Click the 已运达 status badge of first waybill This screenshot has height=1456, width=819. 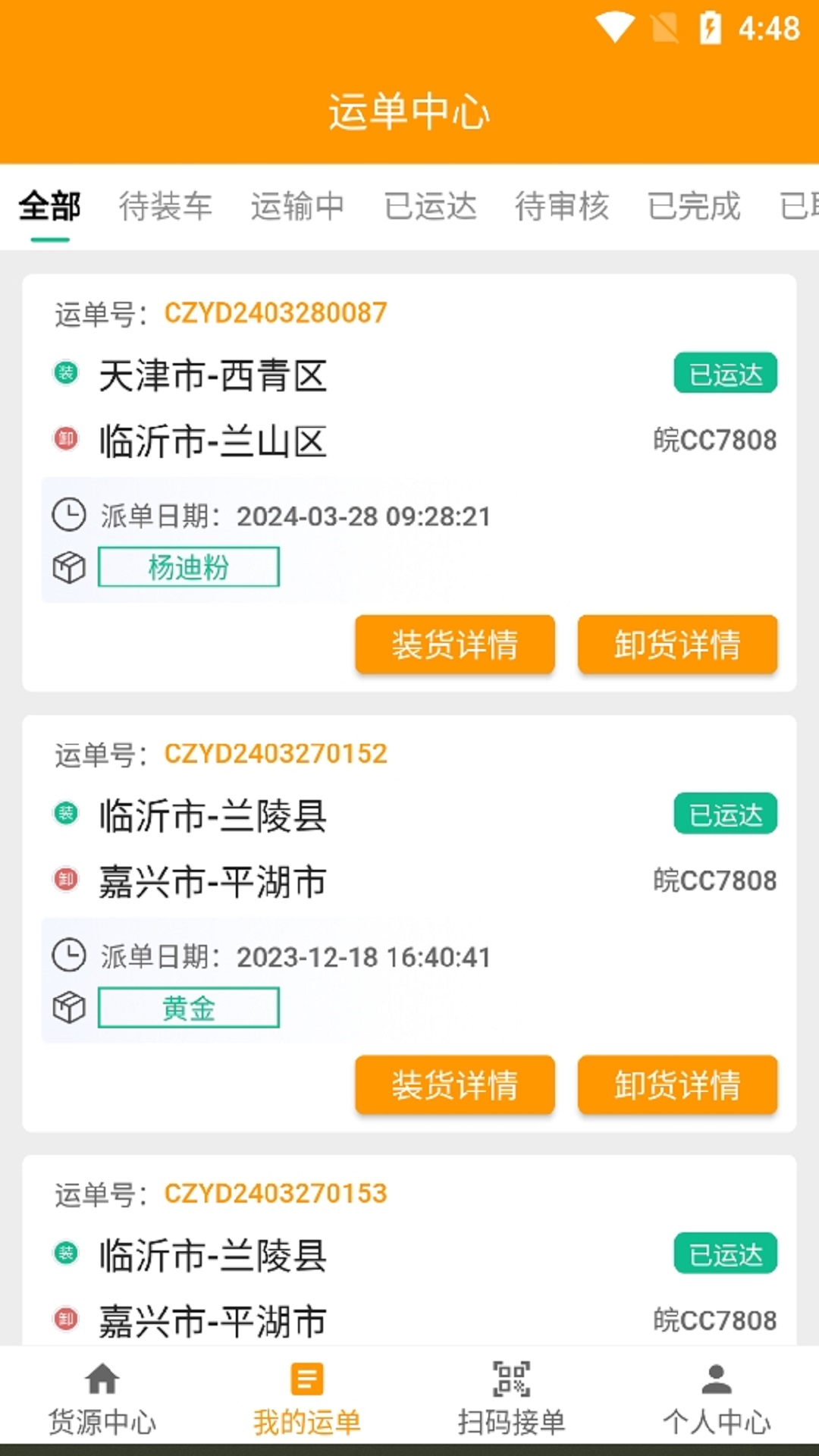pyautogui.click(x=725, y=372)
